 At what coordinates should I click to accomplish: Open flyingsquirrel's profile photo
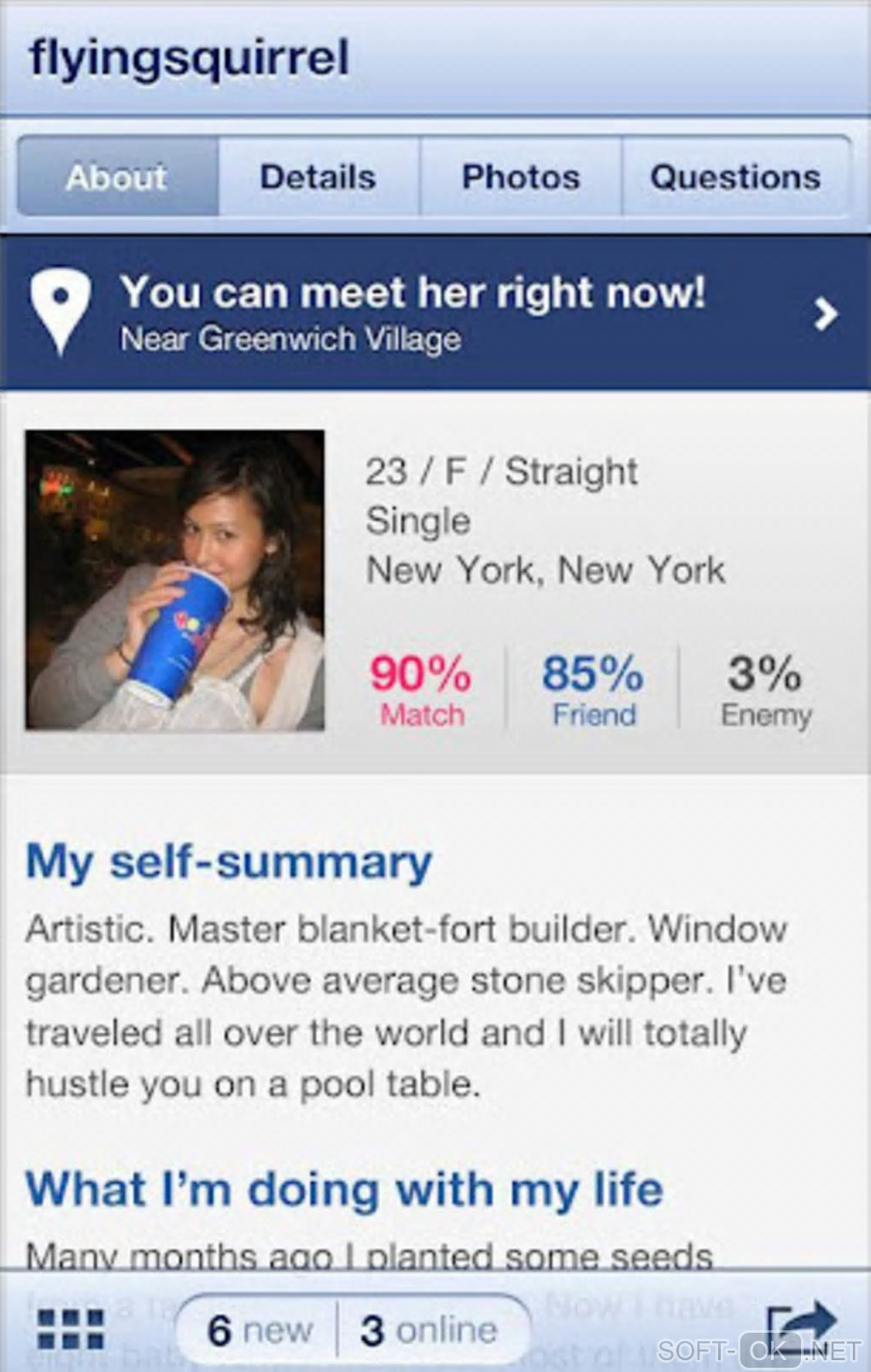pos(175,581)
